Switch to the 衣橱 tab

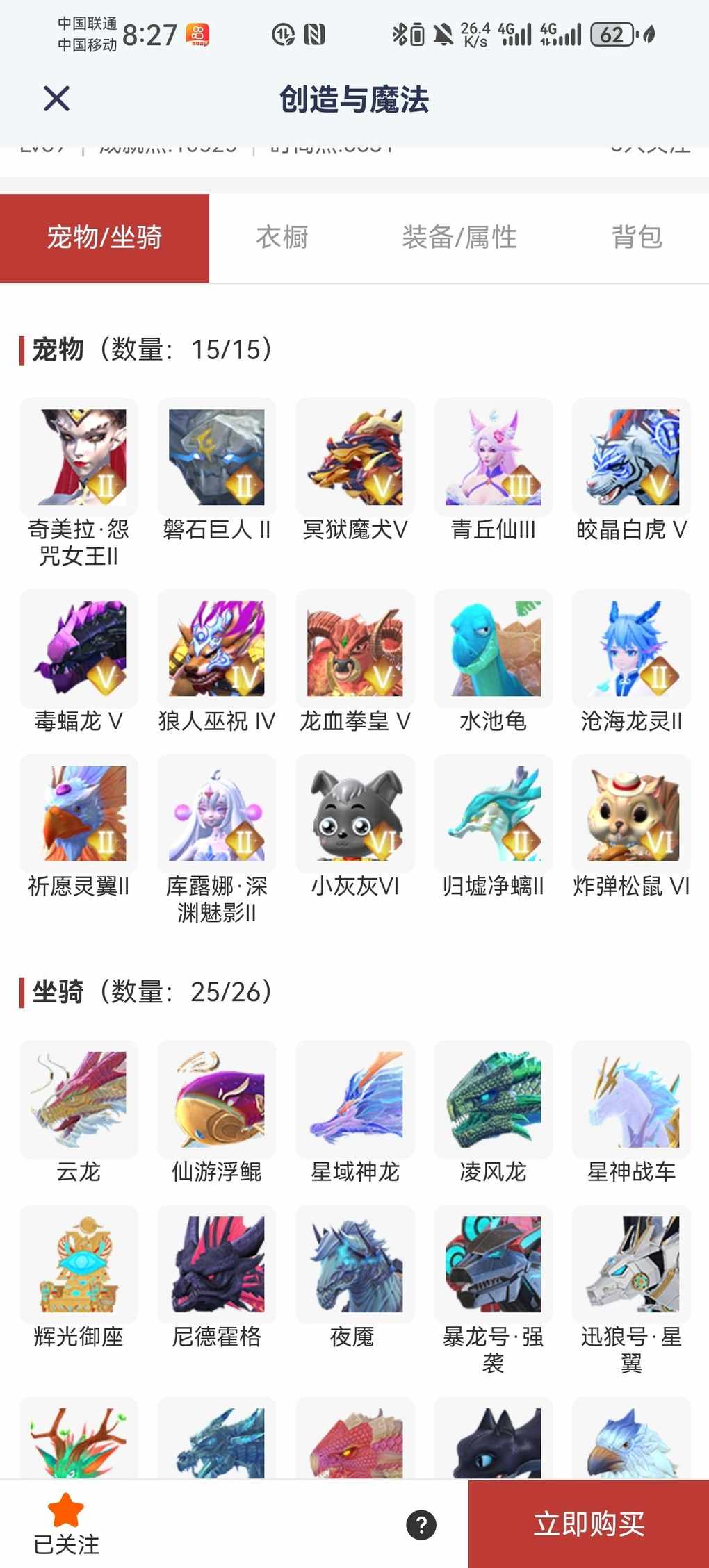[282, 238]
